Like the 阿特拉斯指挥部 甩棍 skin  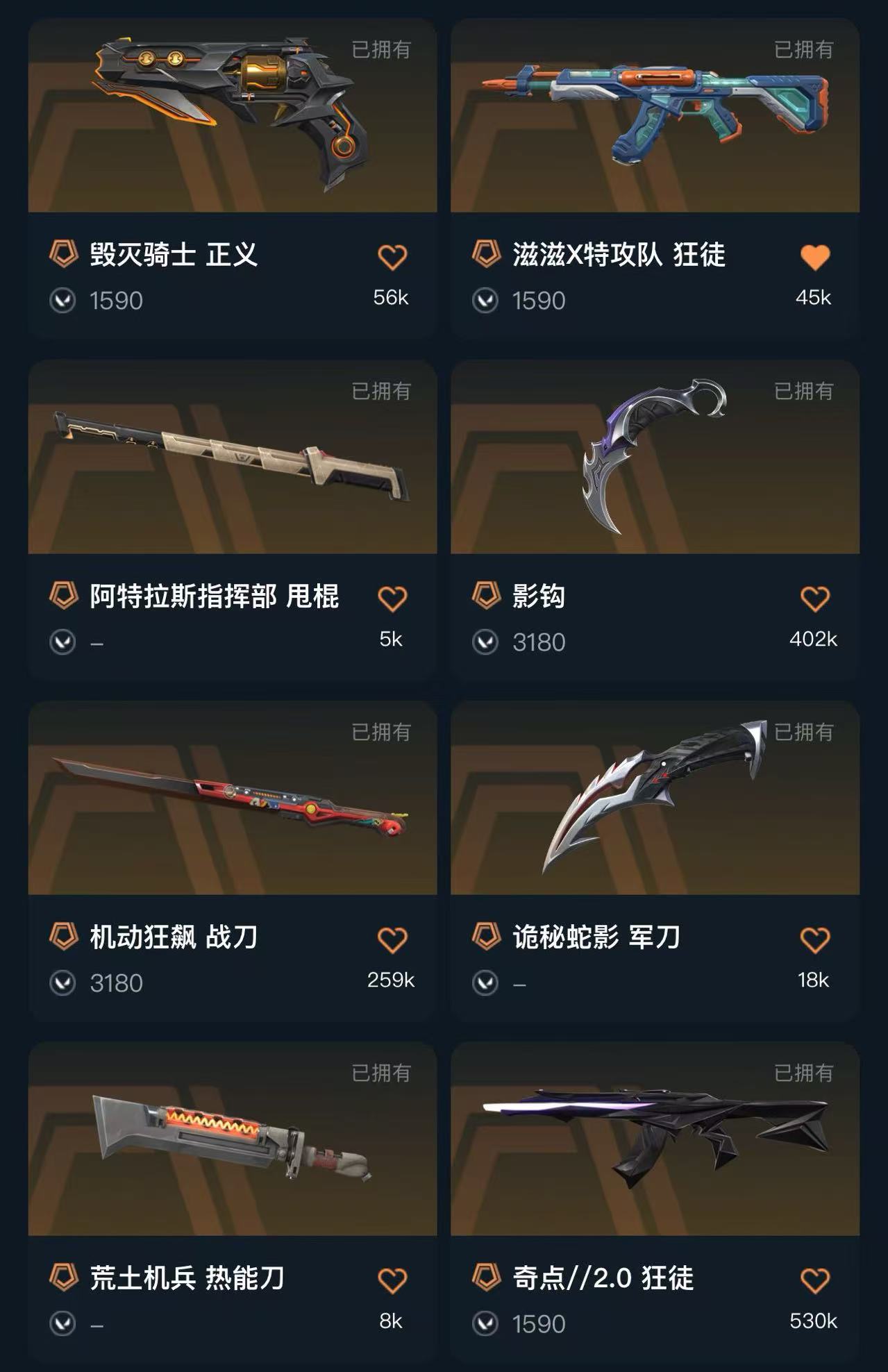[x=392, y=599]
